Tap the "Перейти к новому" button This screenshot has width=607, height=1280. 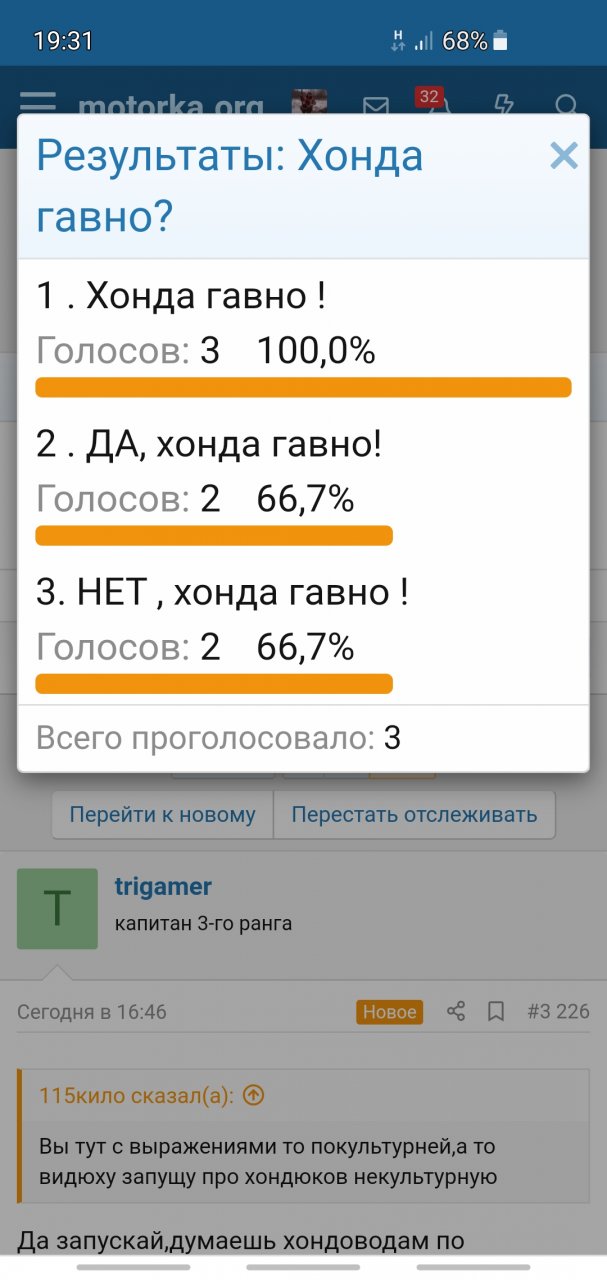coord(162,814)
